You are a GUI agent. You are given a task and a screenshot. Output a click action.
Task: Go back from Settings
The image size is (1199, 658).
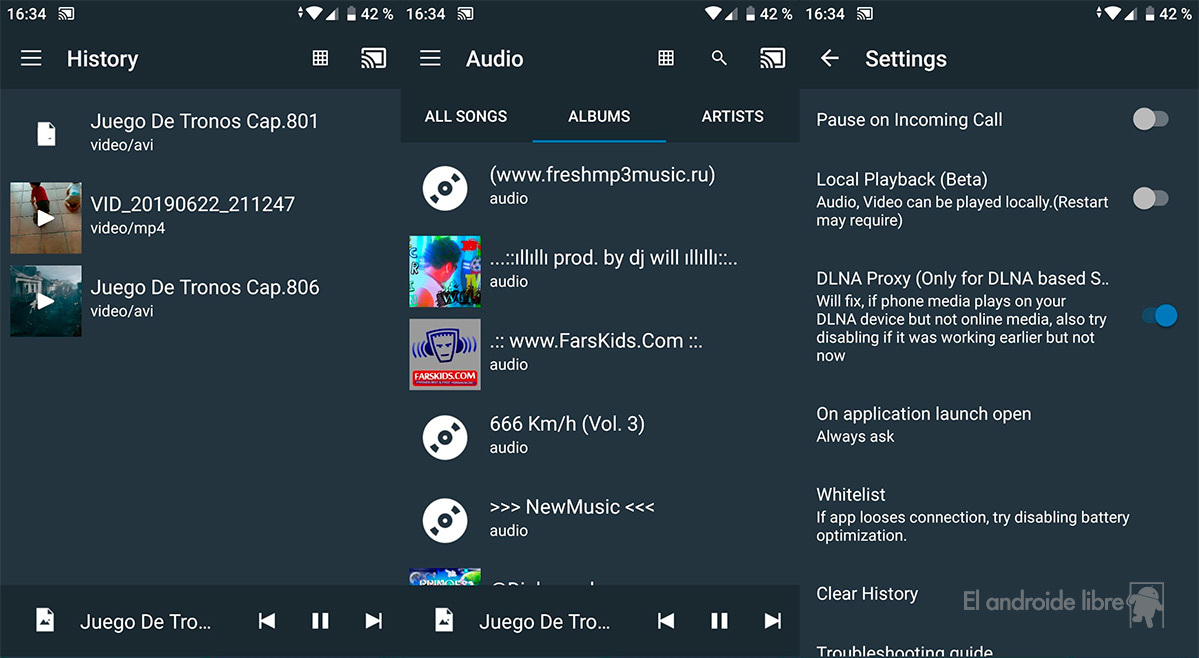tap(829, 59)
